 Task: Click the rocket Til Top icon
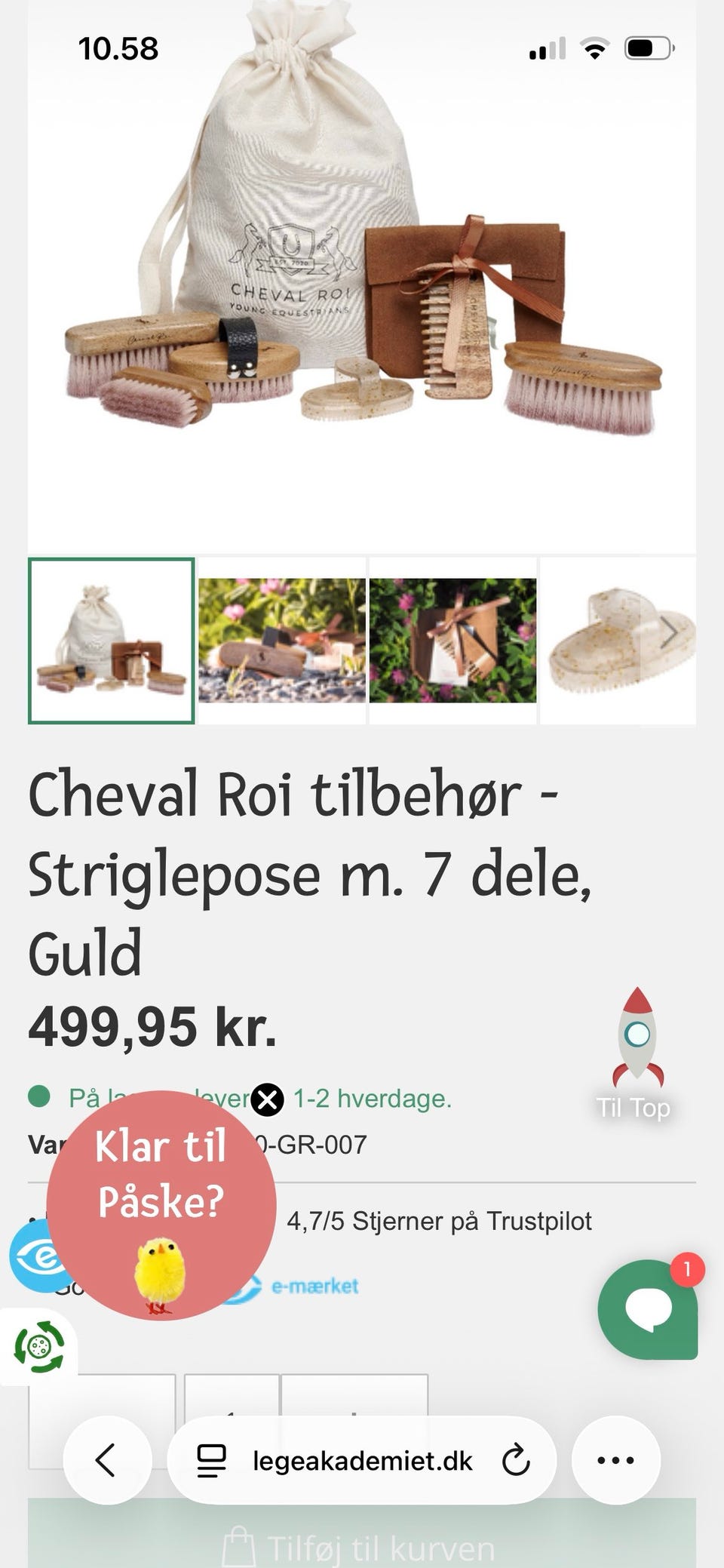click(636, 1034)
